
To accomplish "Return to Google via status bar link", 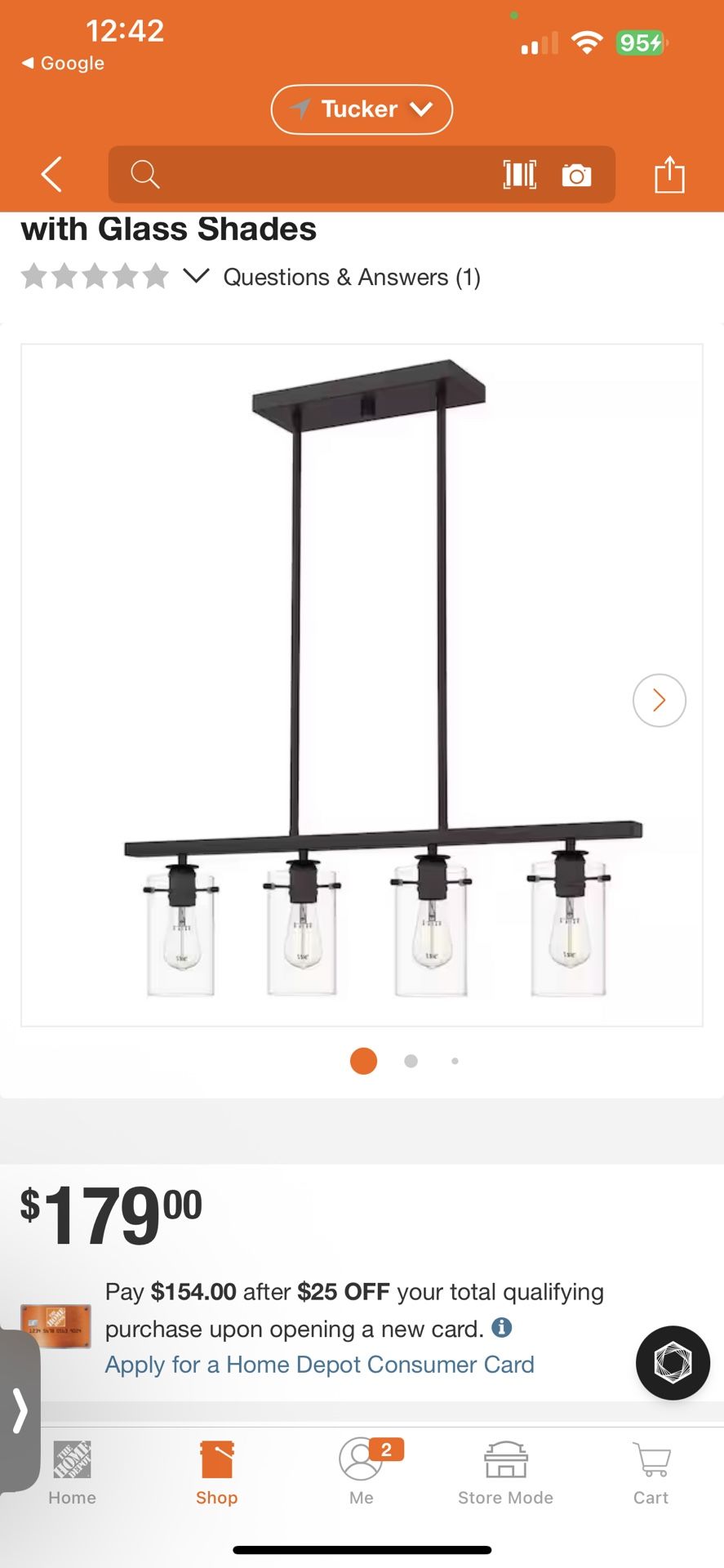I will [61, 63].
